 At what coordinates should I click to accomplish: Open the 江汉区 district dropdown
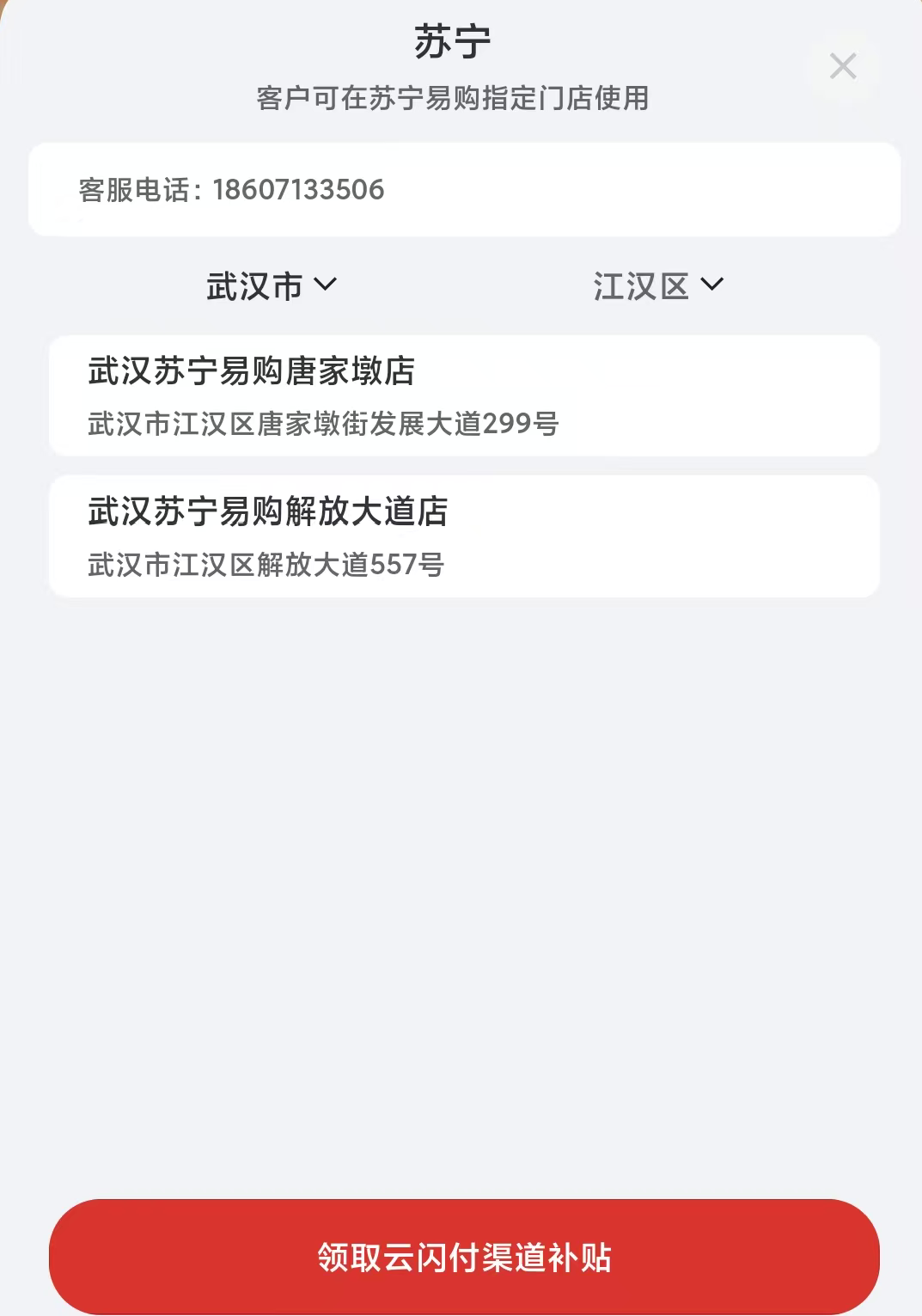click(x=658, y=285)
